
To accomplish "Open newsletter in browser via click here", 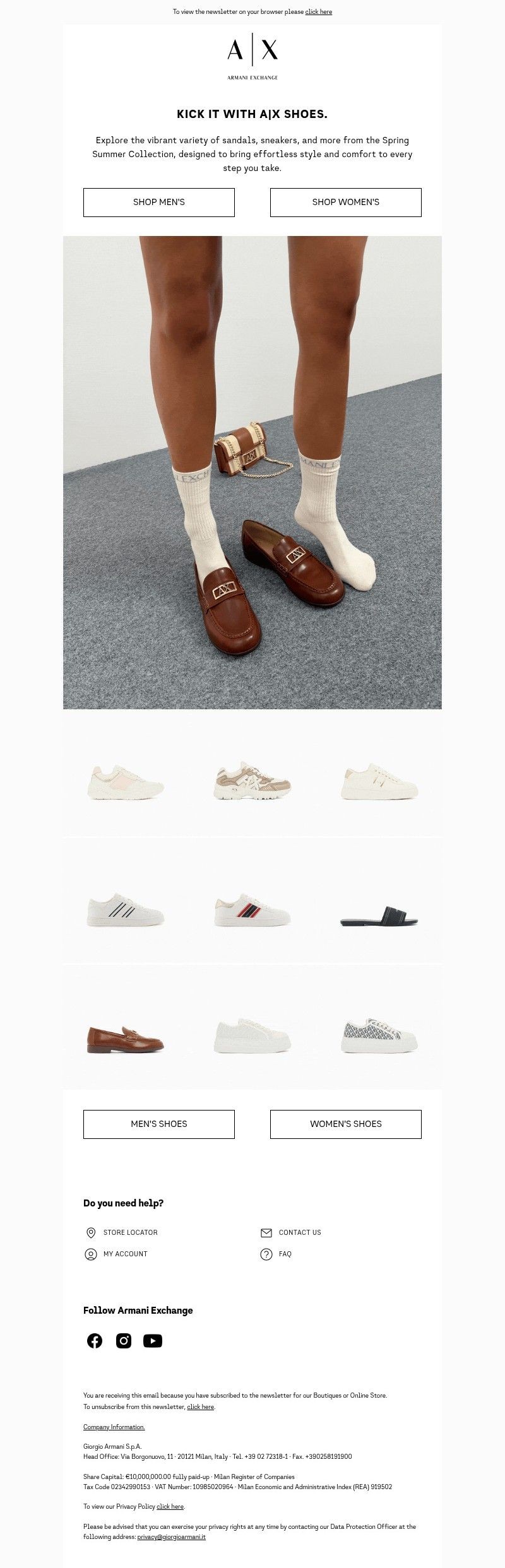I will tap(318, 12).
